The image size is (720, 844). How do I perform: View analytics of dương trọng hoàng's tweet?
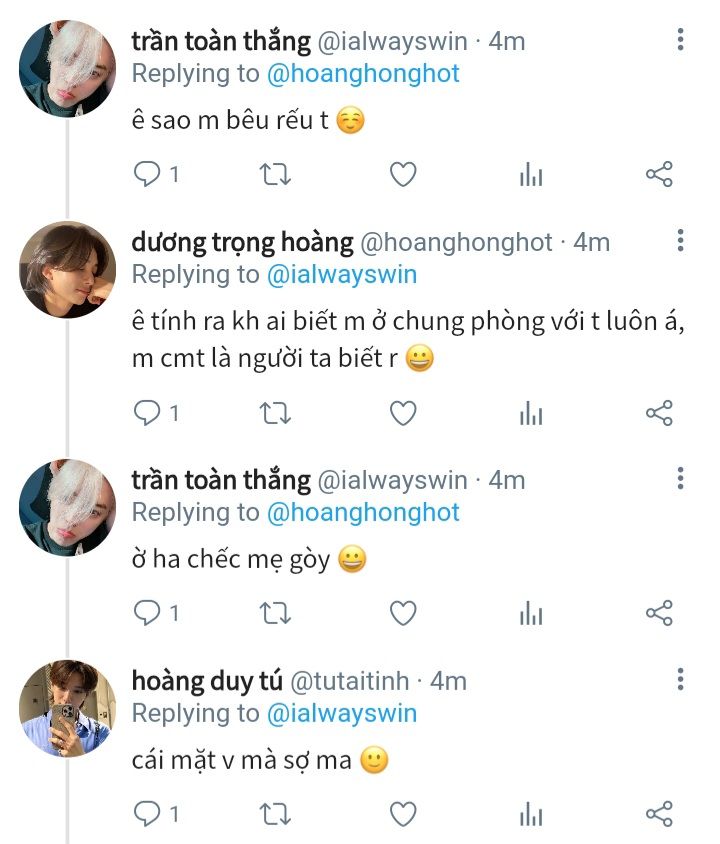531,413
